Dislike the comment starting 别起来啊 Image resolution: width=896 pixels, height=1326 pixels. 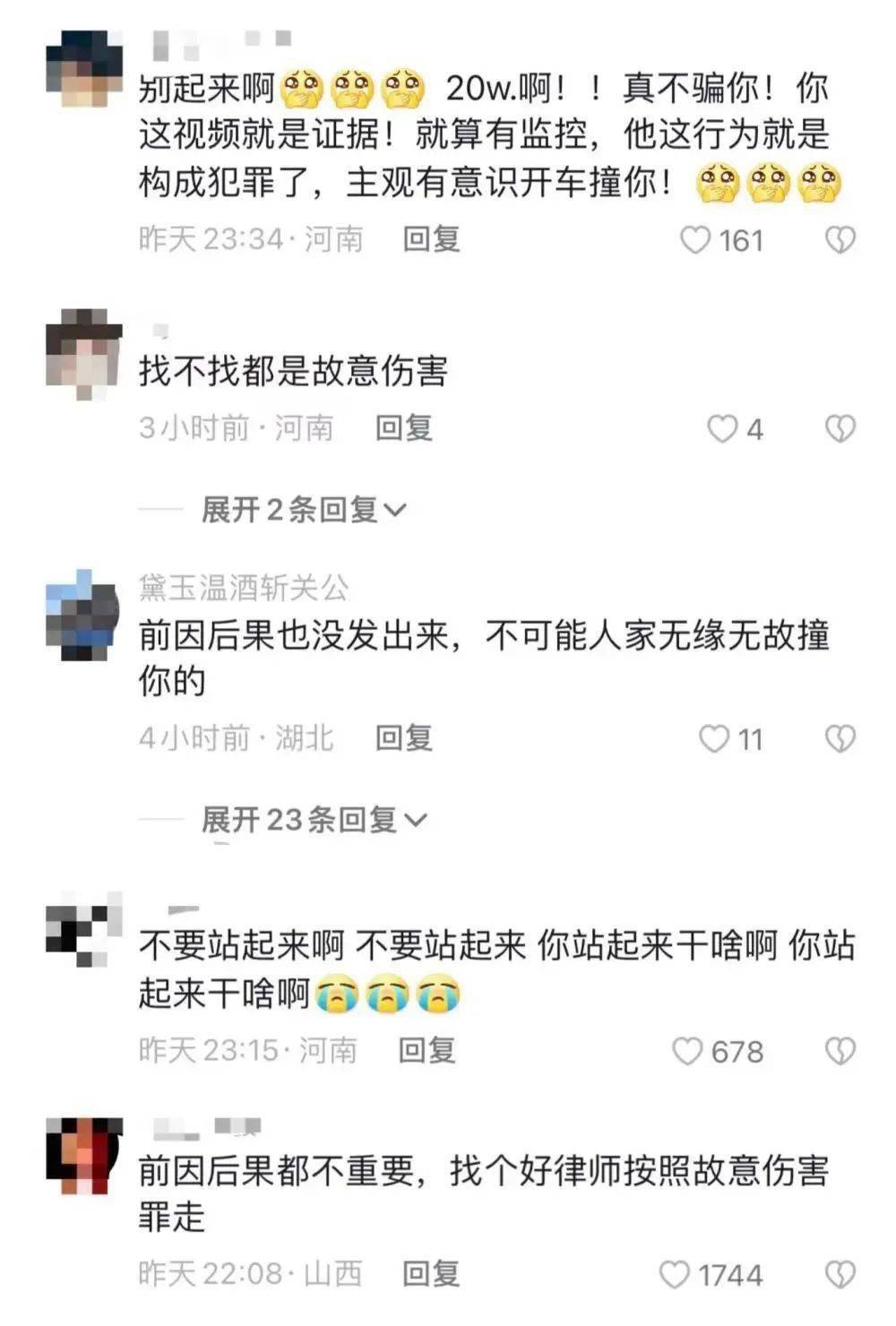pyautogui.click(x=840, y=240)
